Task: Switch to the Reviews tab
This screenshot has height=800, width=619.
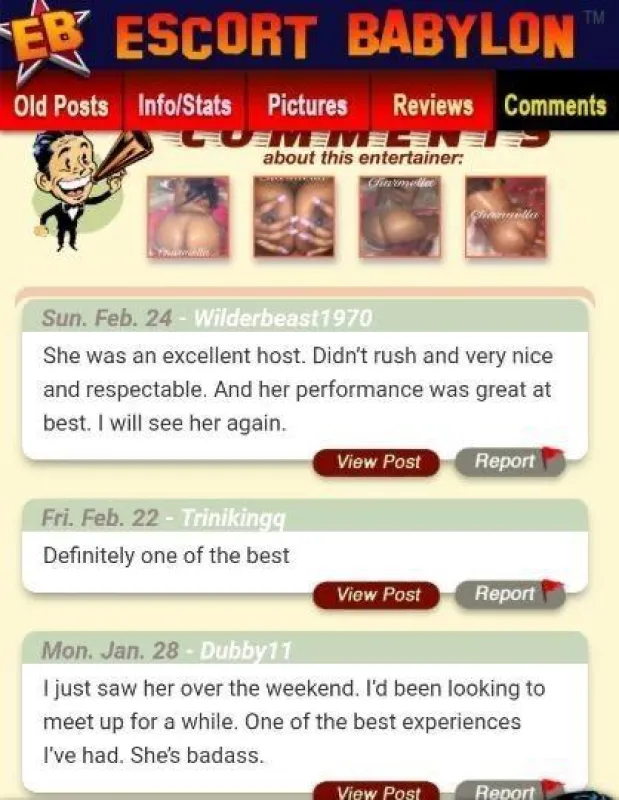Action: tap(433, 105)
